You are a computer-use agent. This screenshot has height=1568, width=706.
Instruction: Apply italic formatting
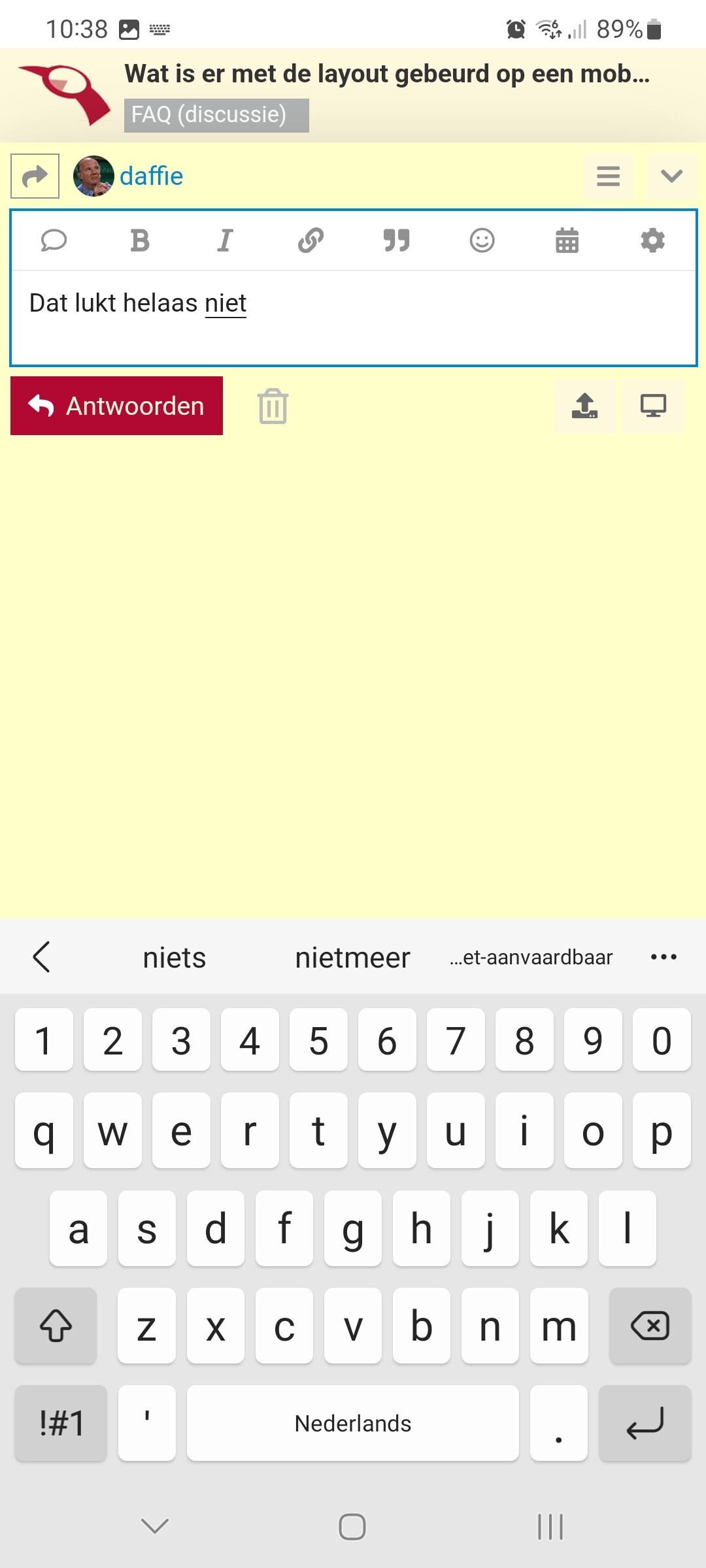226,240
